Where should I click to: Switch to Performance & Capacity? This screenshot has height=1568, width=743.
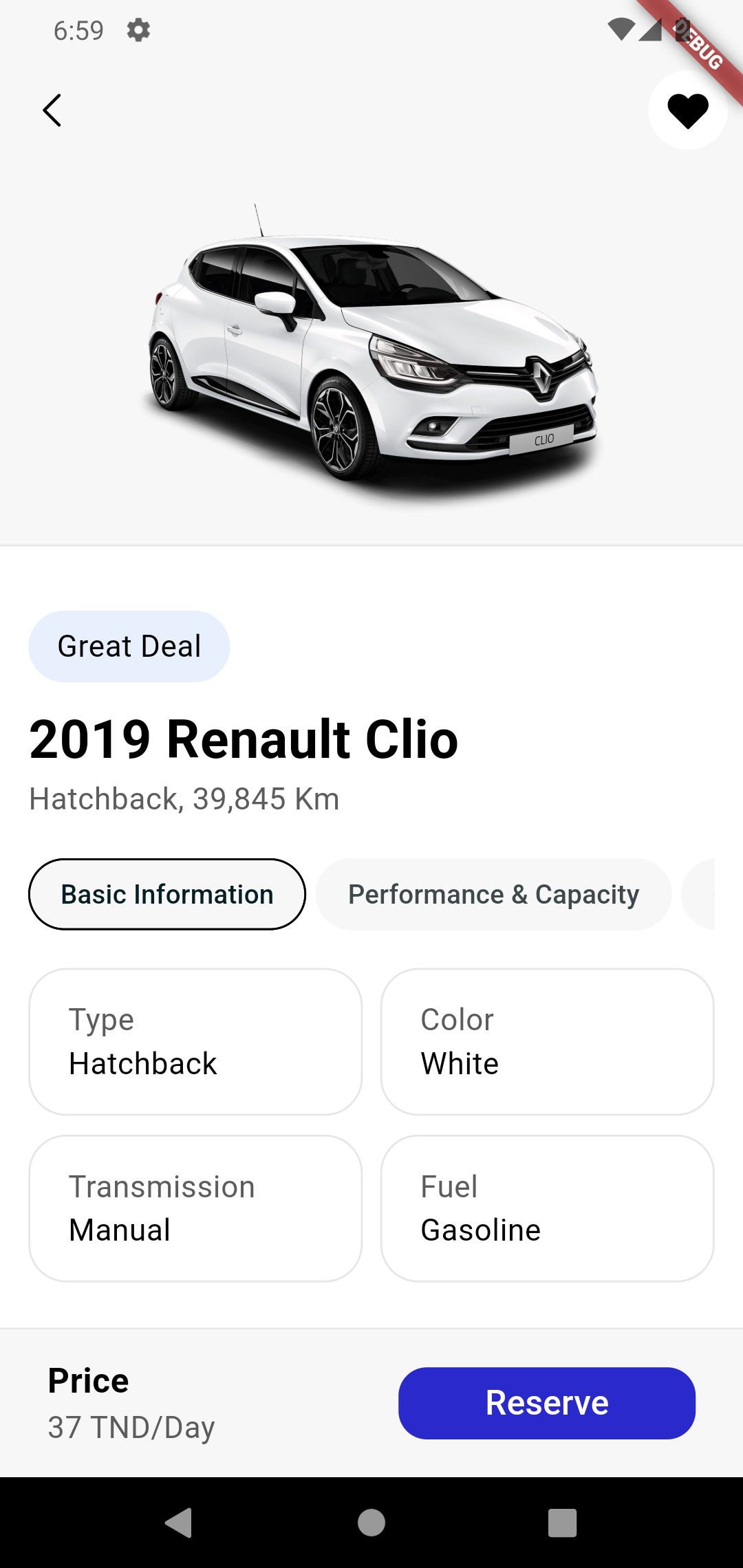pyautogui.click(x=493, y=894)
